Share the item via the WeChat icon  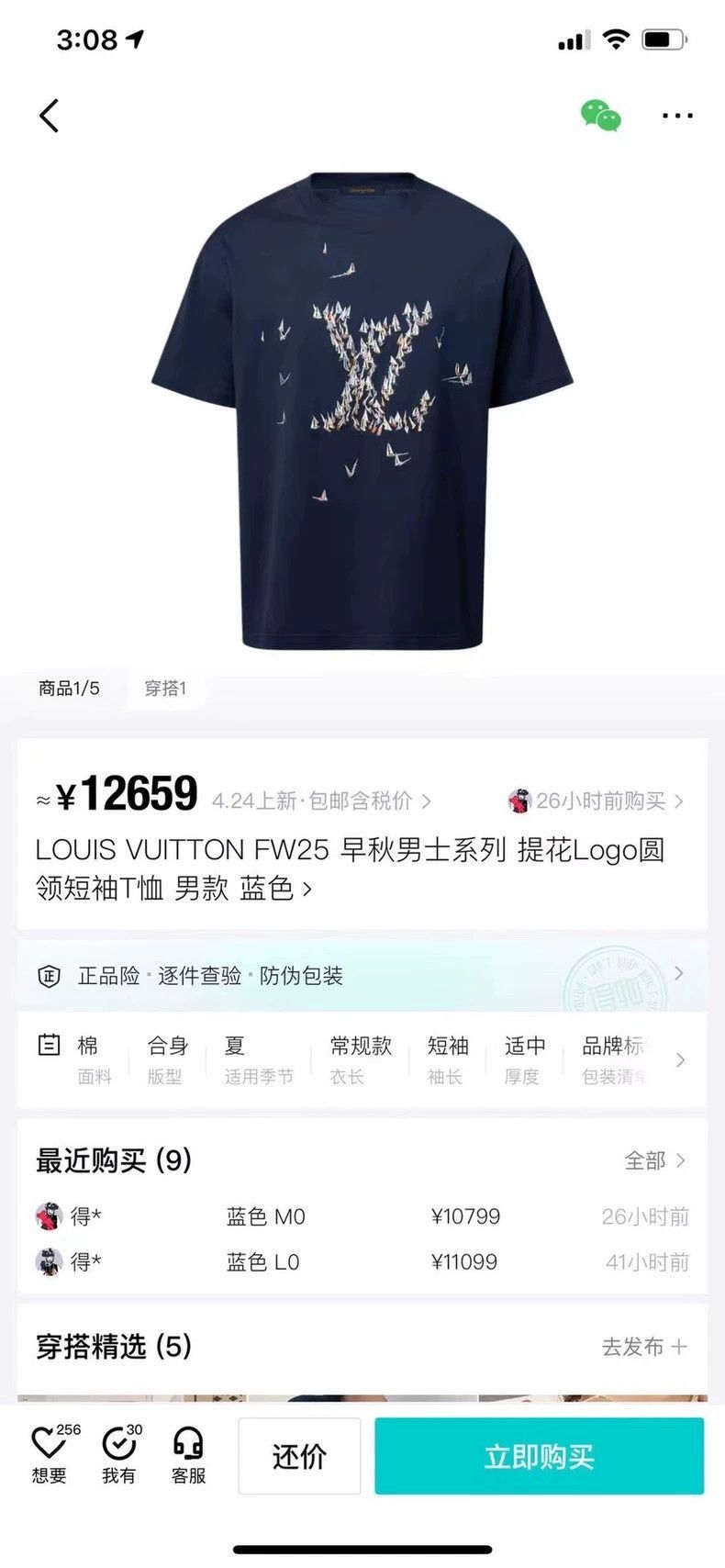(601, 116)
